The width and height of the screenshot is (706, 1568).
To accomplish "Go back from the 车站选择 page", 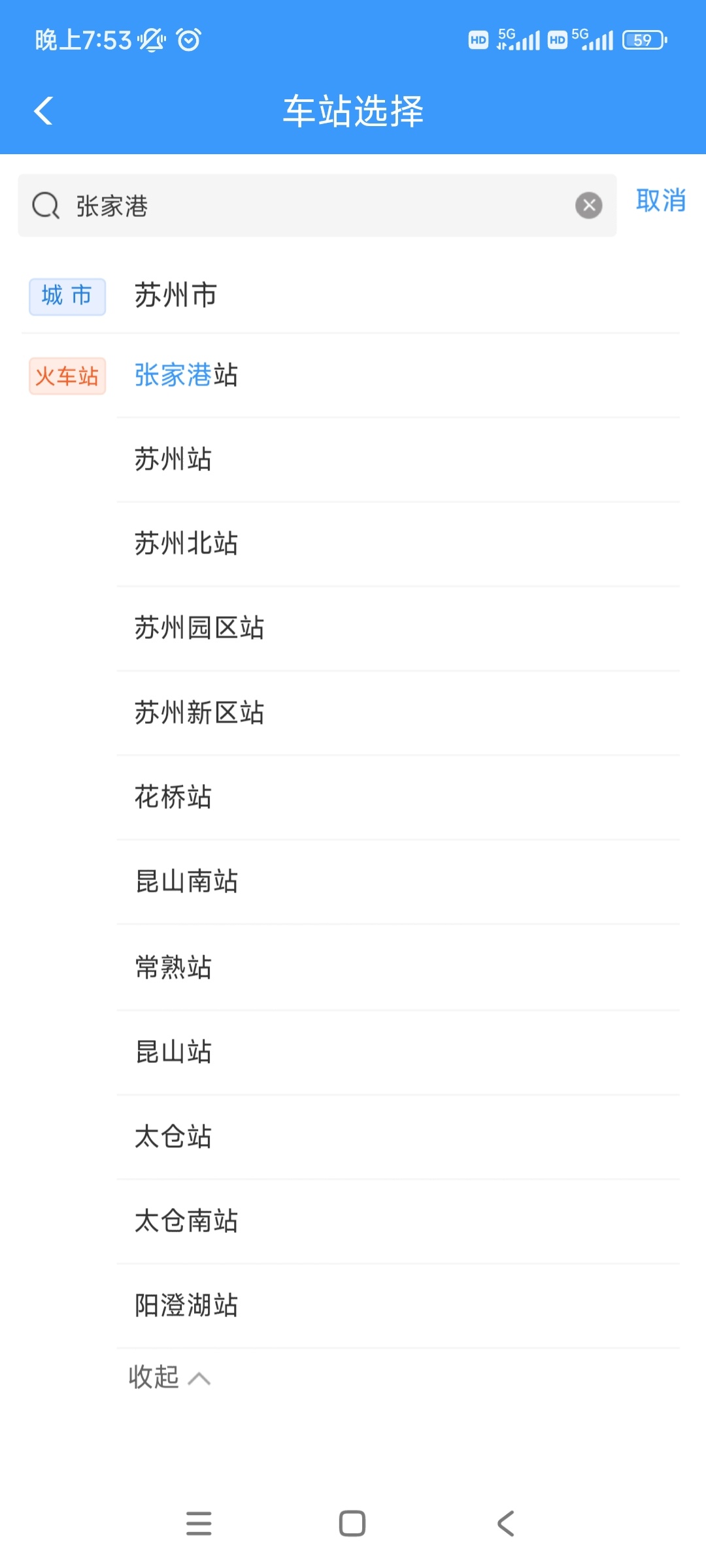I will point(44,110).
